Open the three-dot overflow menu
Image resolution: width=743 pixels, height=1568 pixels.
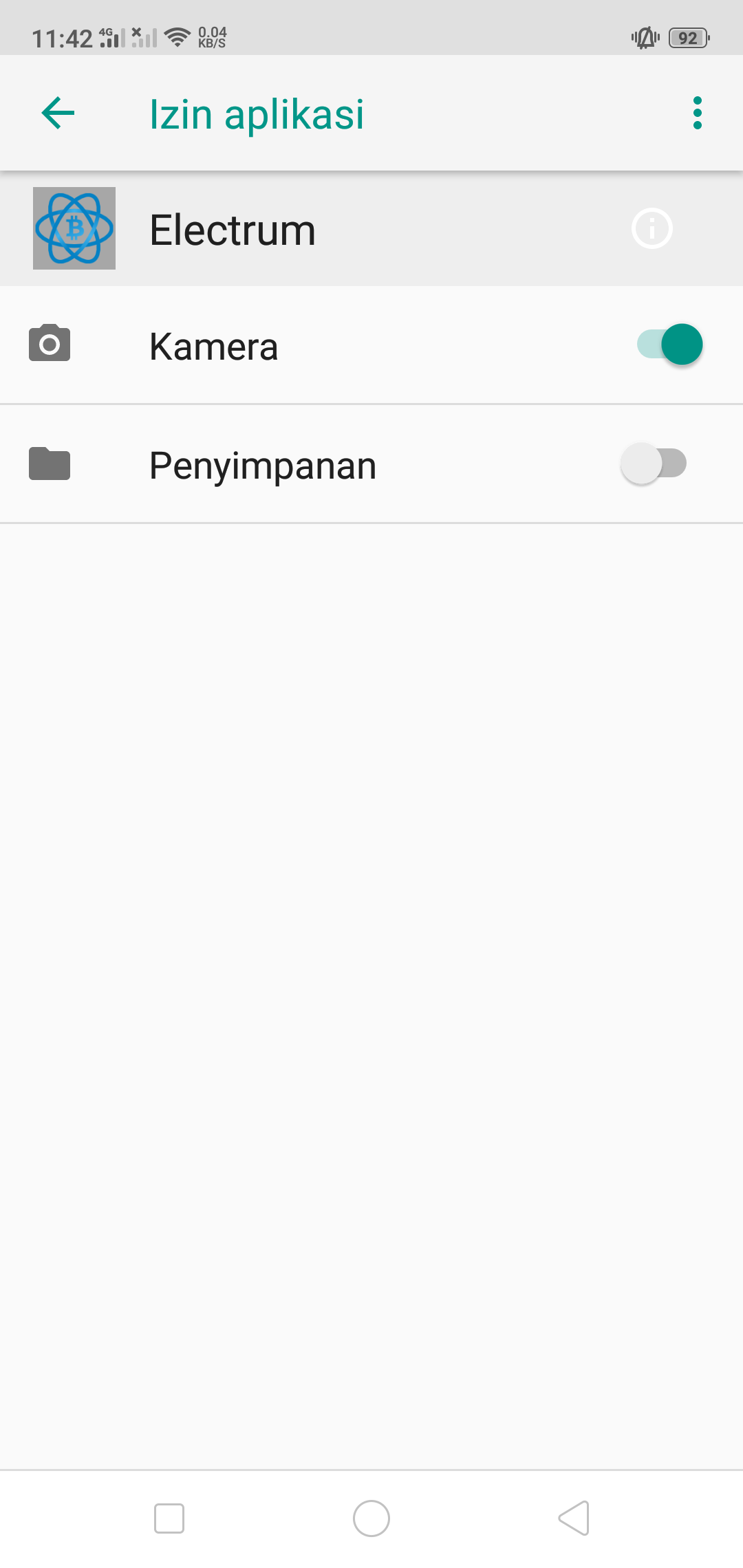(697, 113)
